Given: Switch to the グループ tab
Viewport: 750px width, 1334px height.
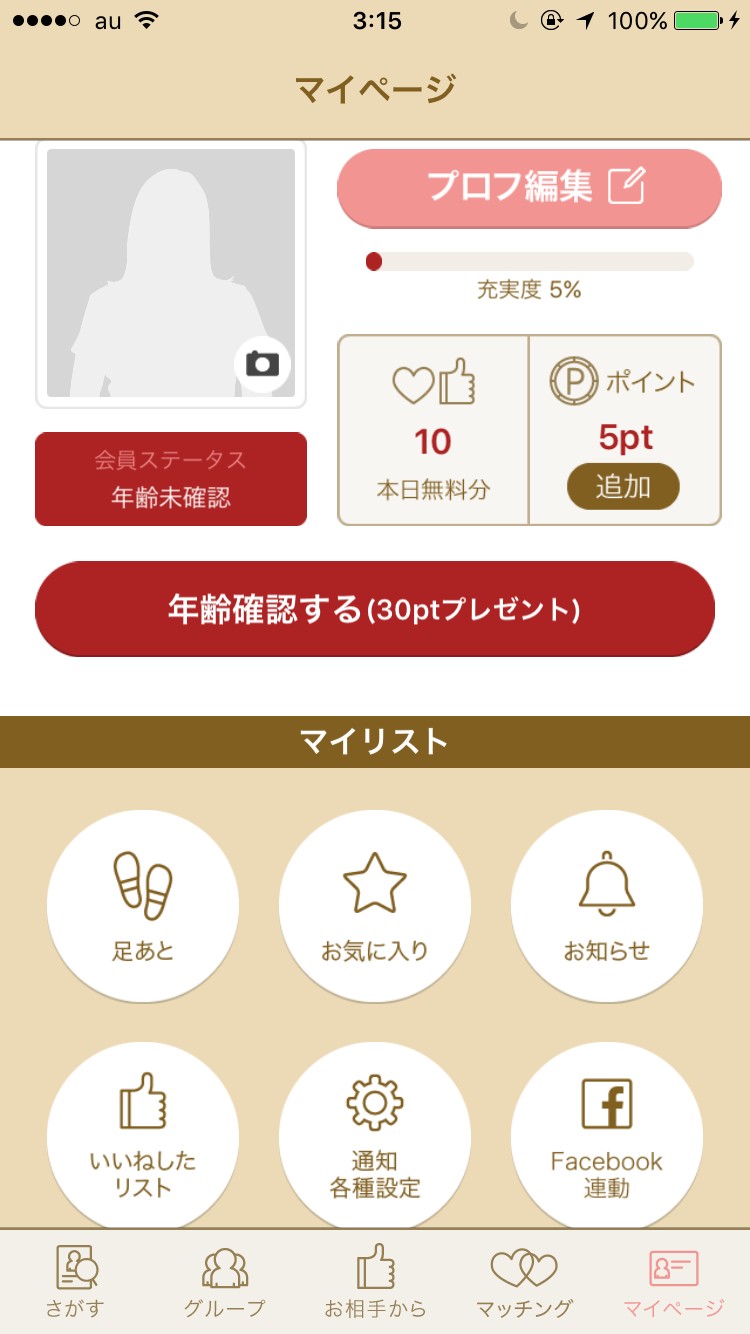Looking at the screenshot, I should [x=225, y=1282].
